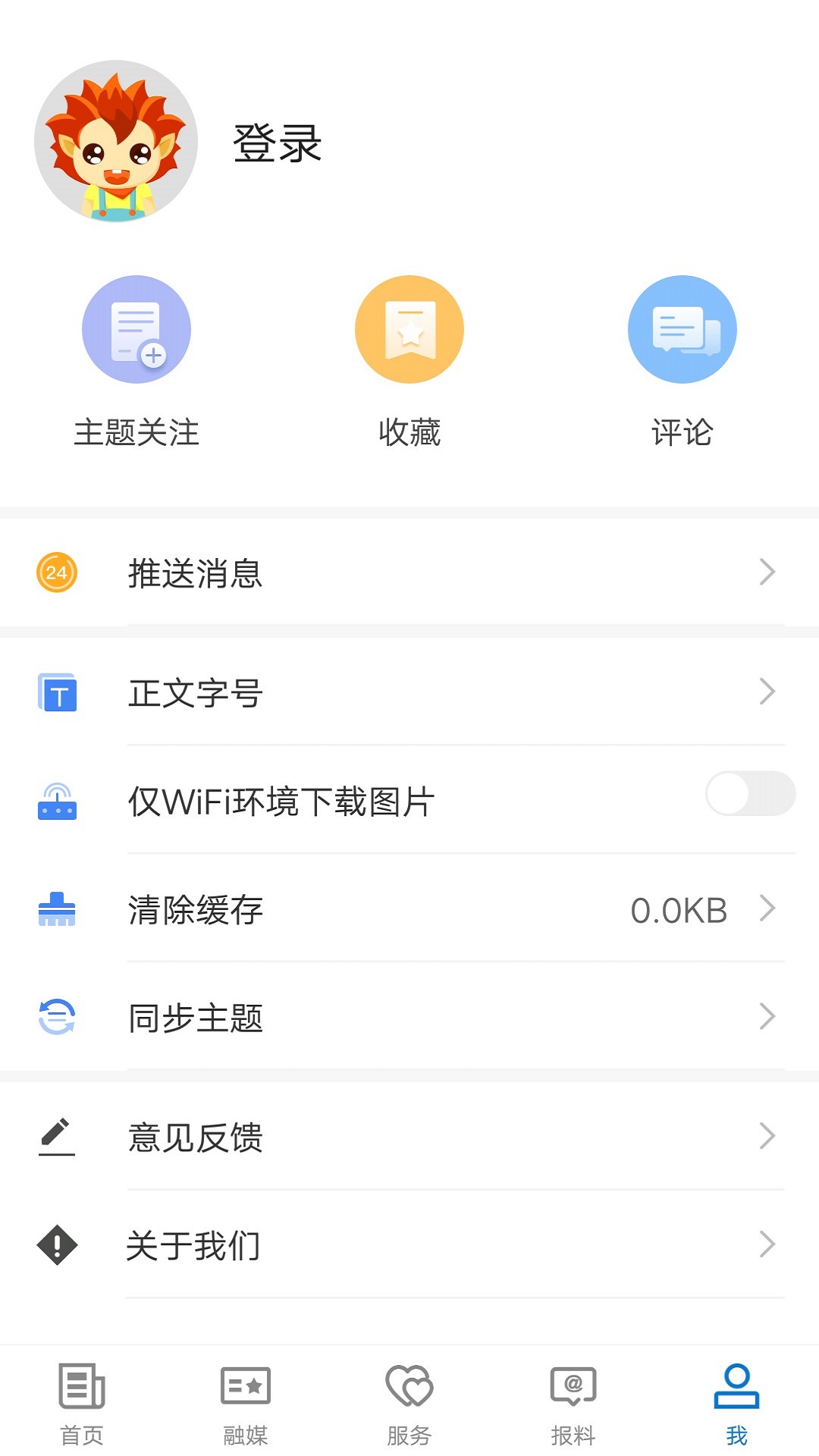Check cache size showing 0.0KB
819x1456 pixels.
pyautogui.click(x=679, y=910)
